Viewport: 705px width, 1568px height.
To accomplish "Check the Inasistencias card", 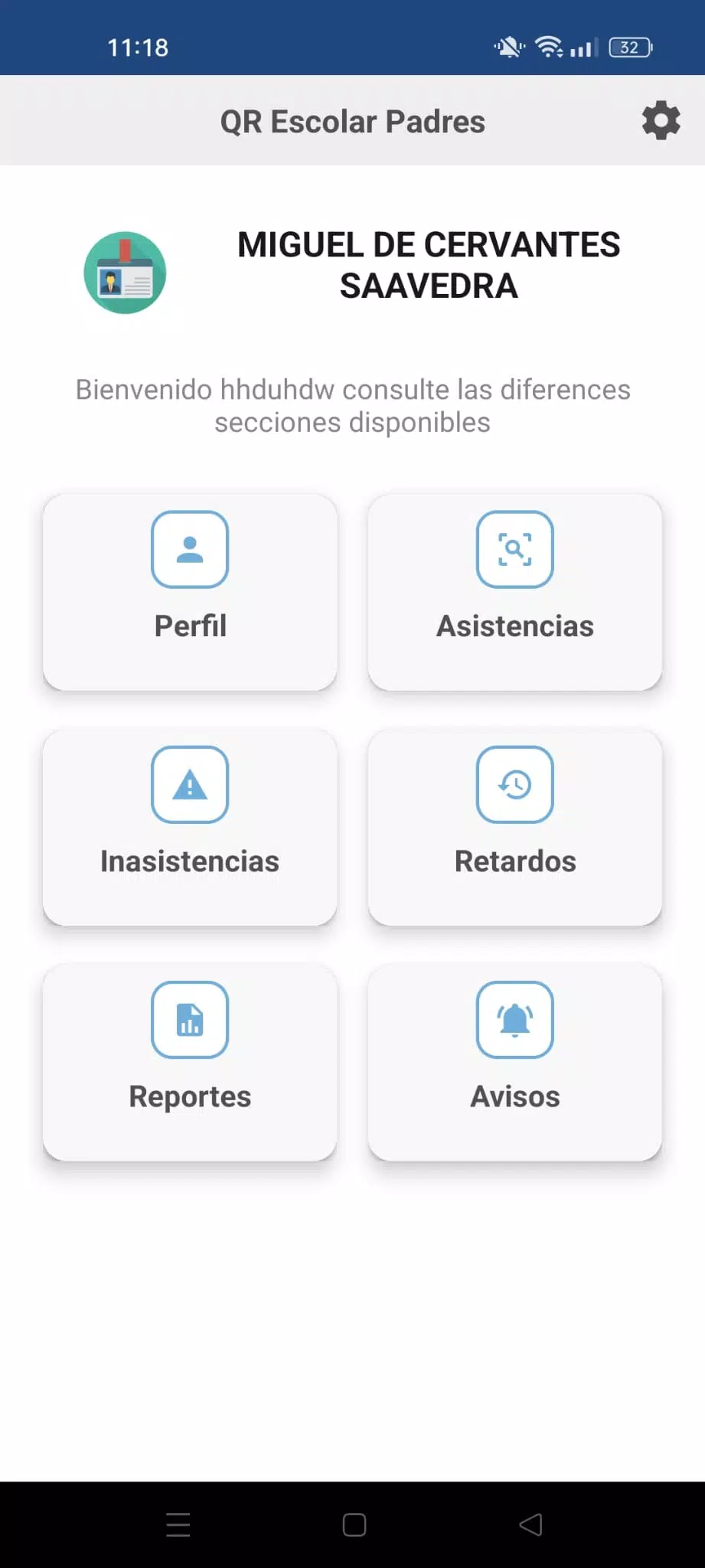I will [190, 827].
